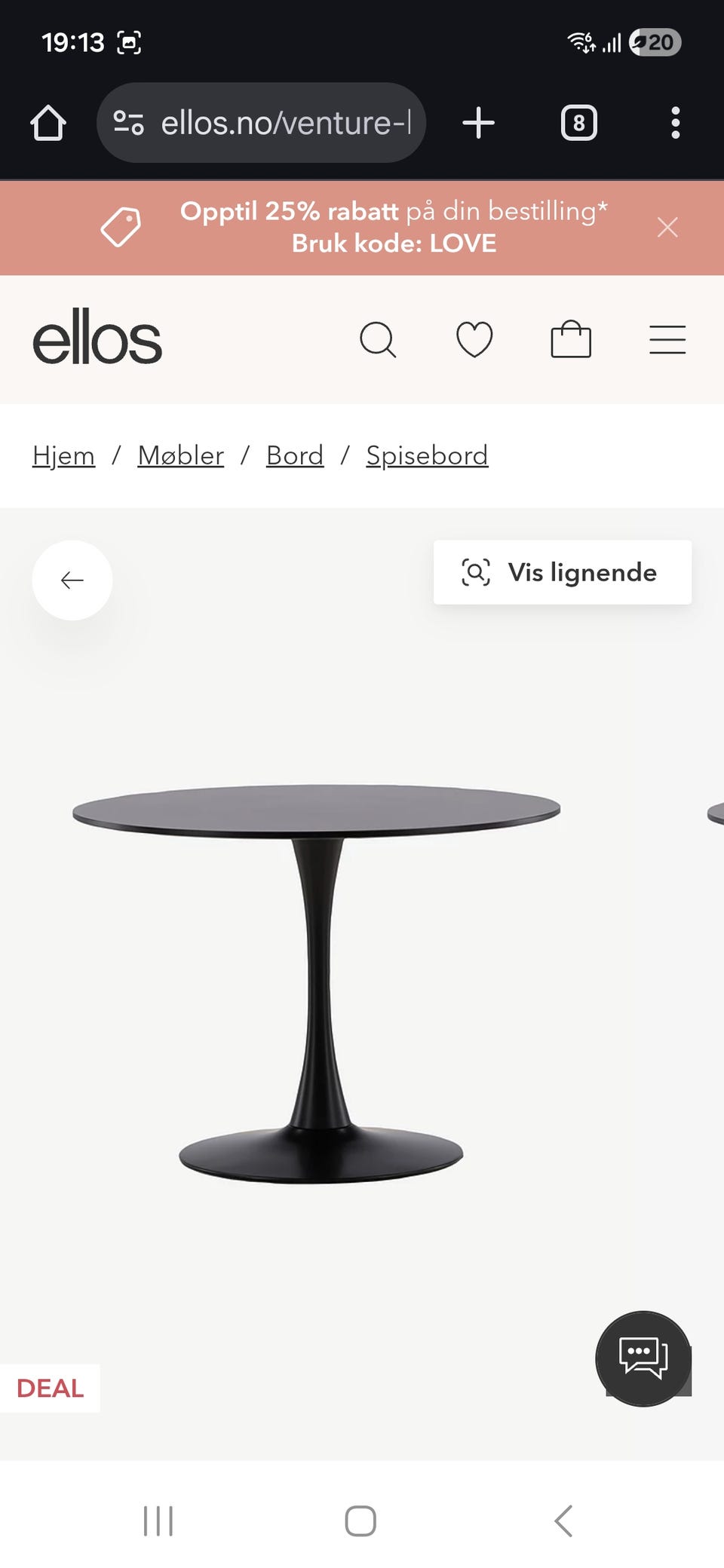Open the Møbler breadcrumb link
The height and width of the screenshot is (1568, 724).
click(x=179, y=455)
